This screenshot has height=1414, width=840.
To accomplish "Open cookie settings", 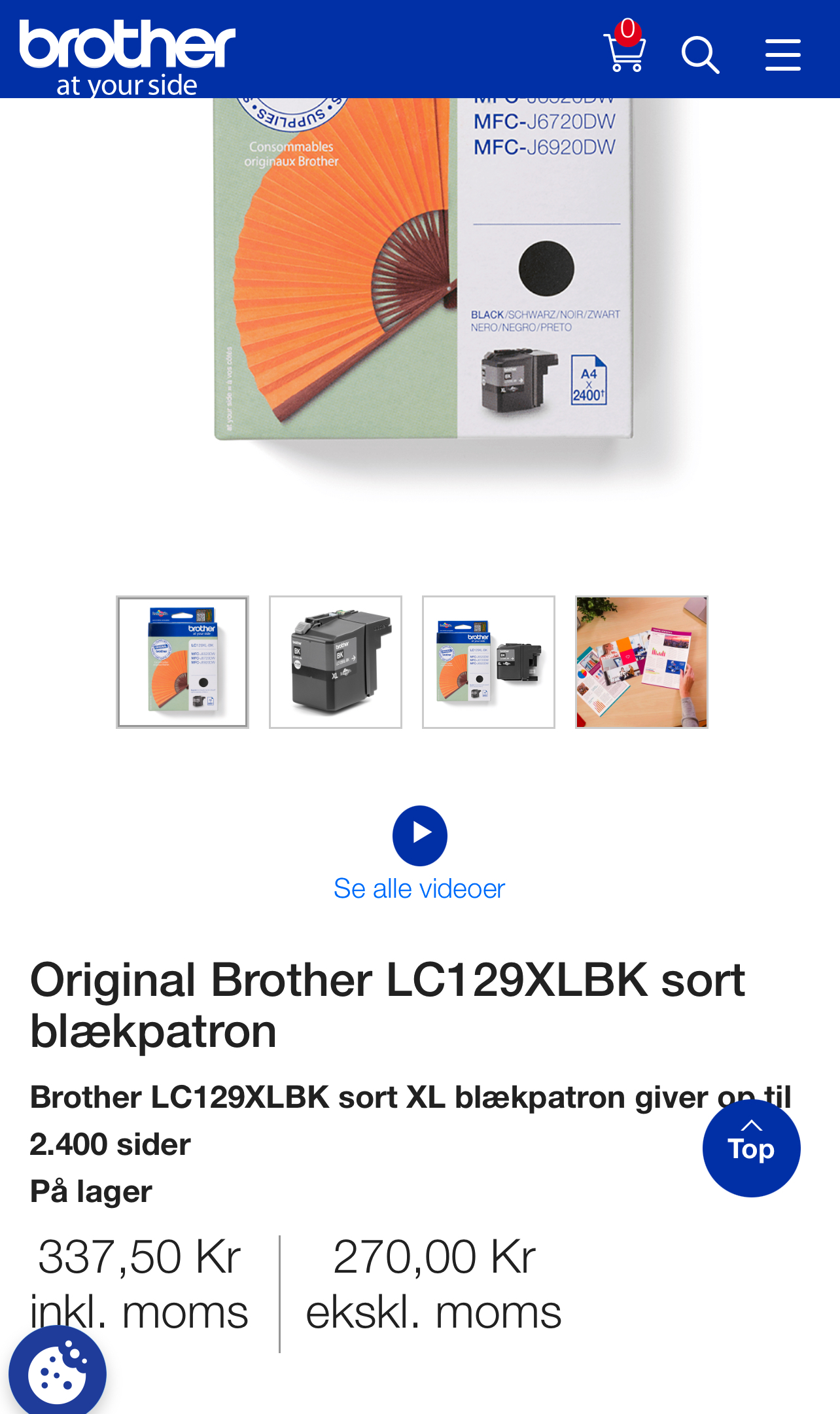I will (x=58, y=1372).
